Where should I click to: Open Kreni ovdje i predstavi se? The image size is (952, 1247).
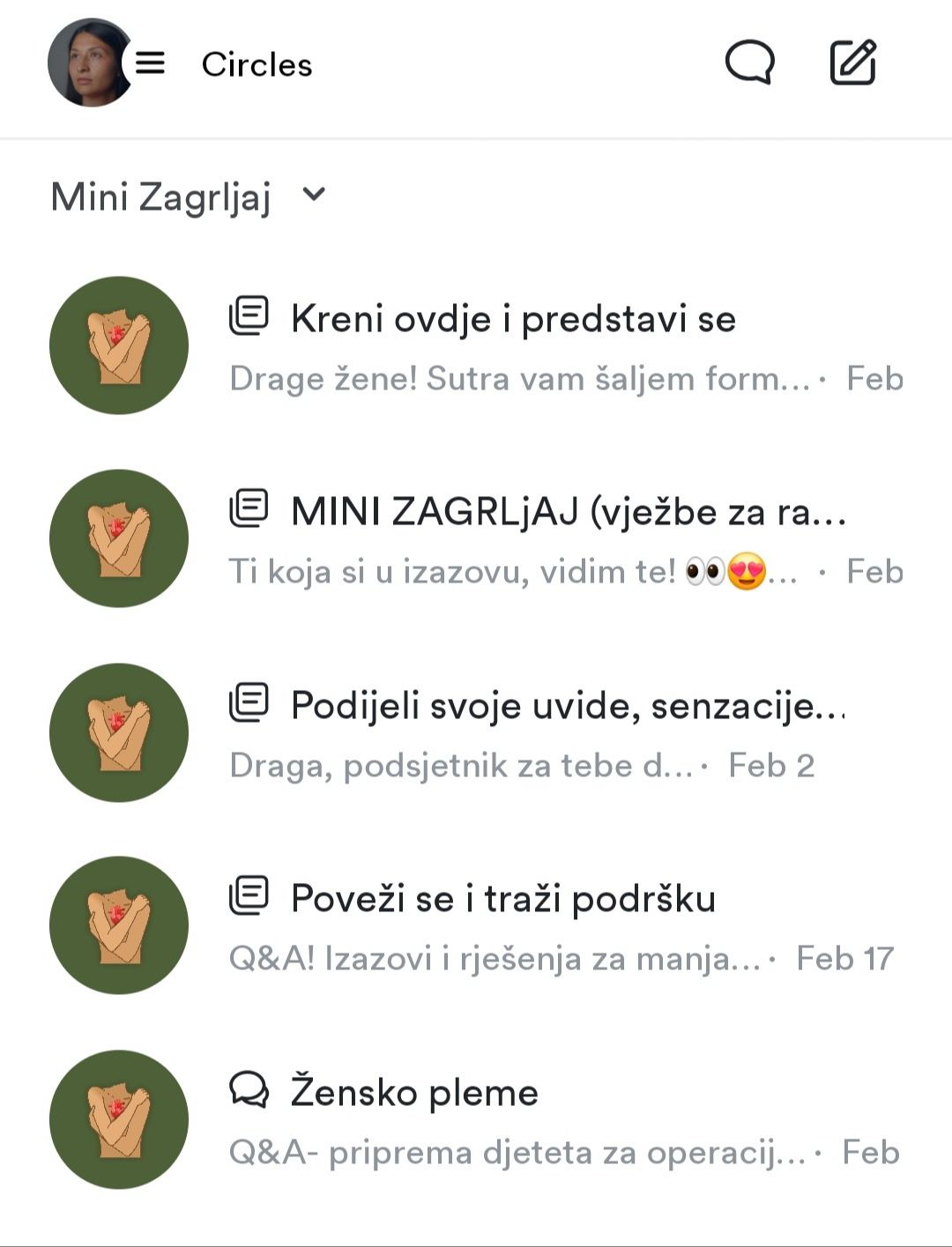point(512,319)
